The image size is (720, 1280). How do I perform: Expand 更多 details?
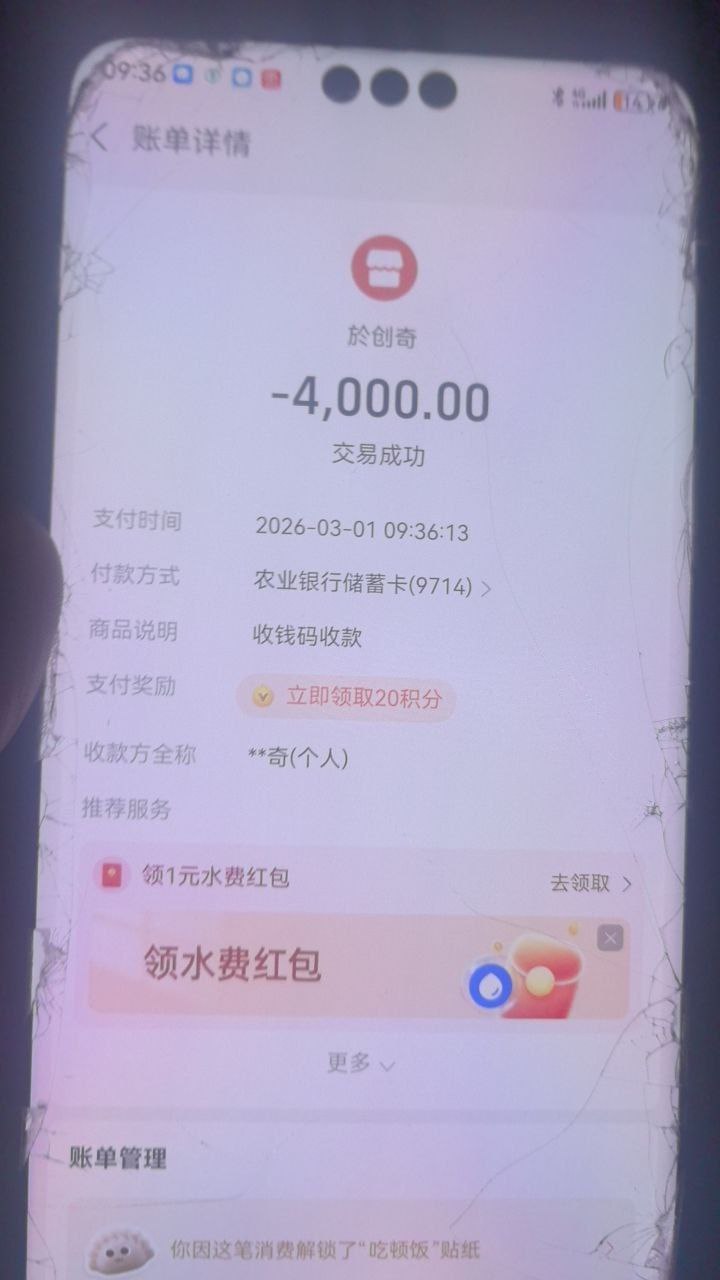pos(360,1063)
